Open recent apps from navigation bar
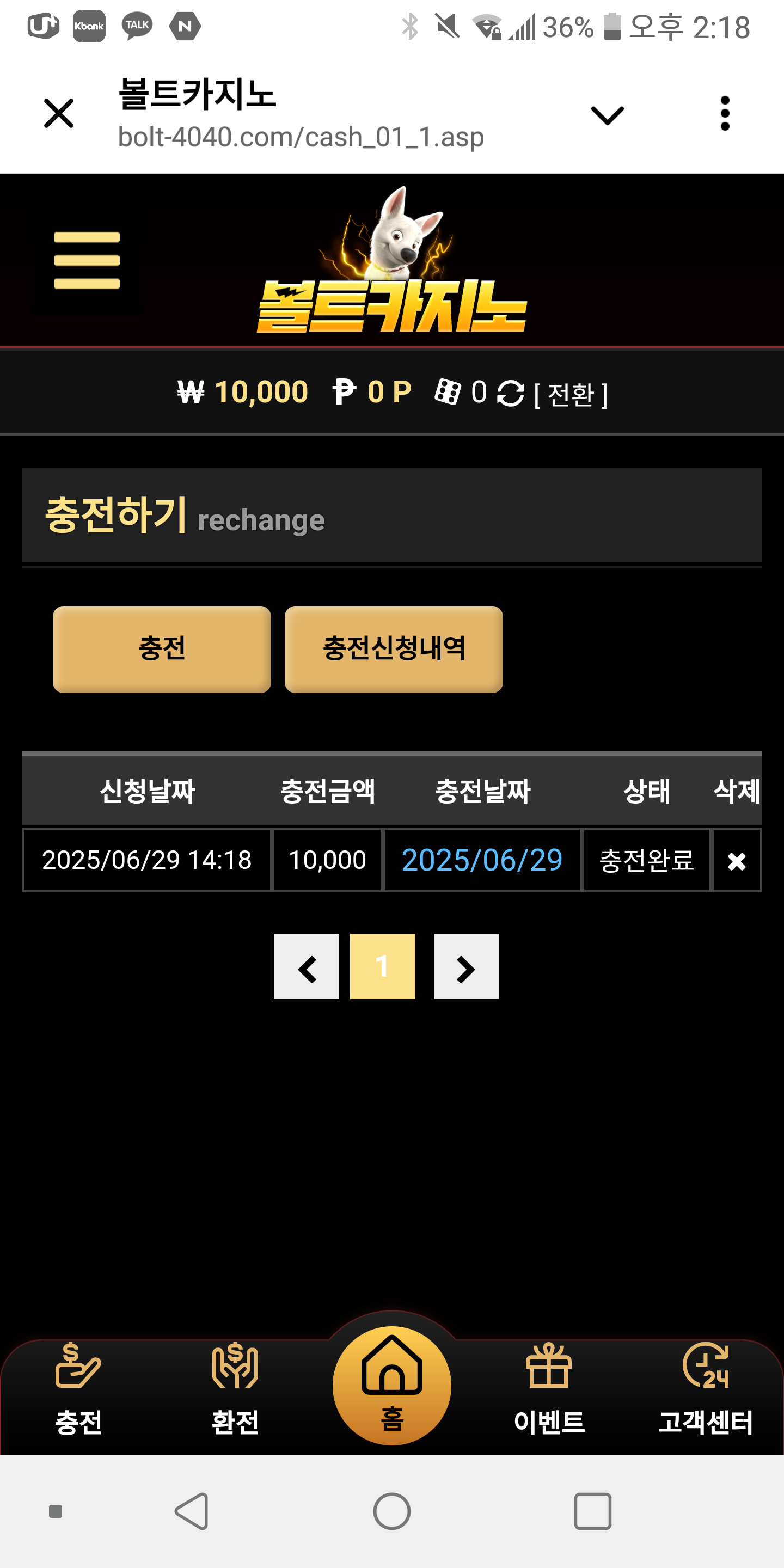This screenshot has height=1568, width=784. (x=592, y=1511)
